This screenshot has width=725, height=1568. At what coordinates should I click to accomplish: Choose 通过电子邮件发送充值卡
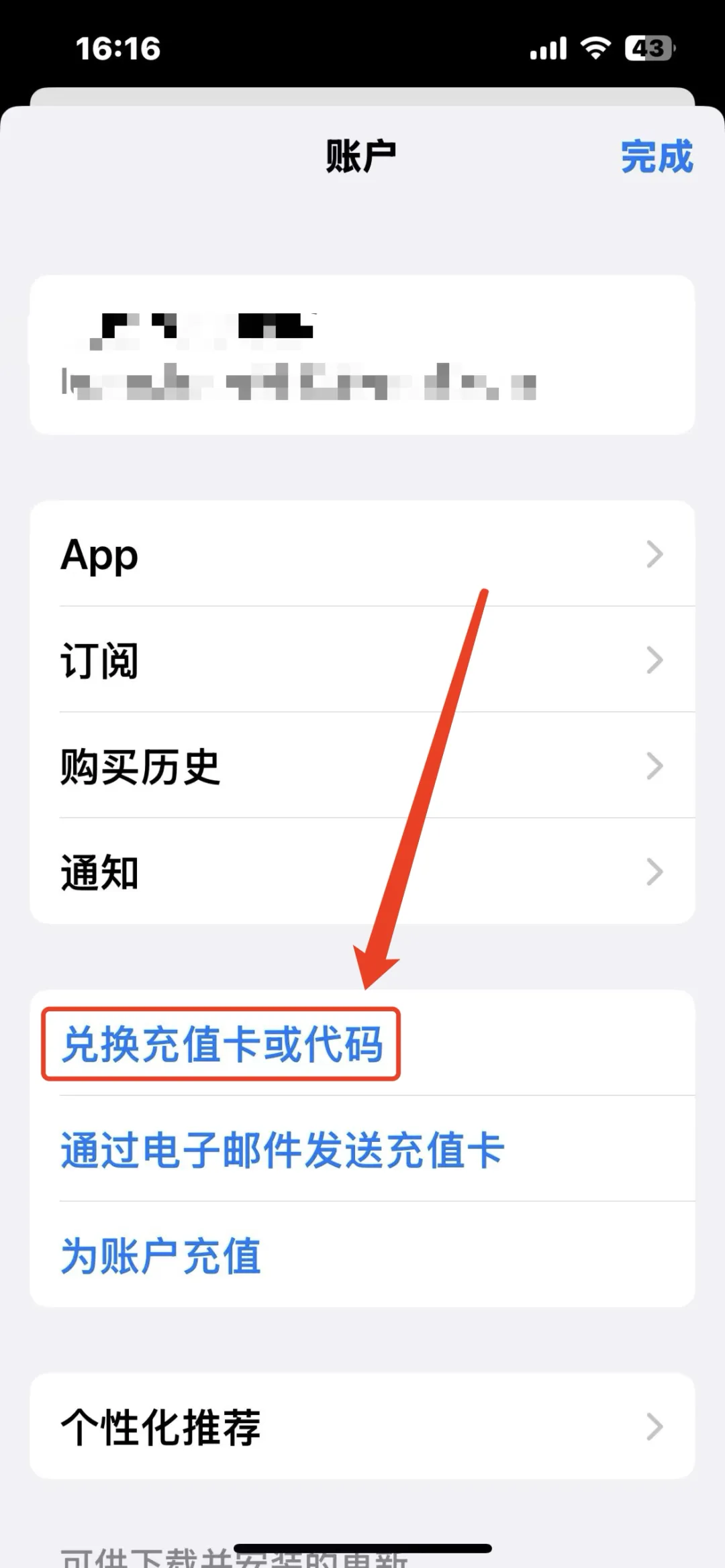[x=282, y=1150]
